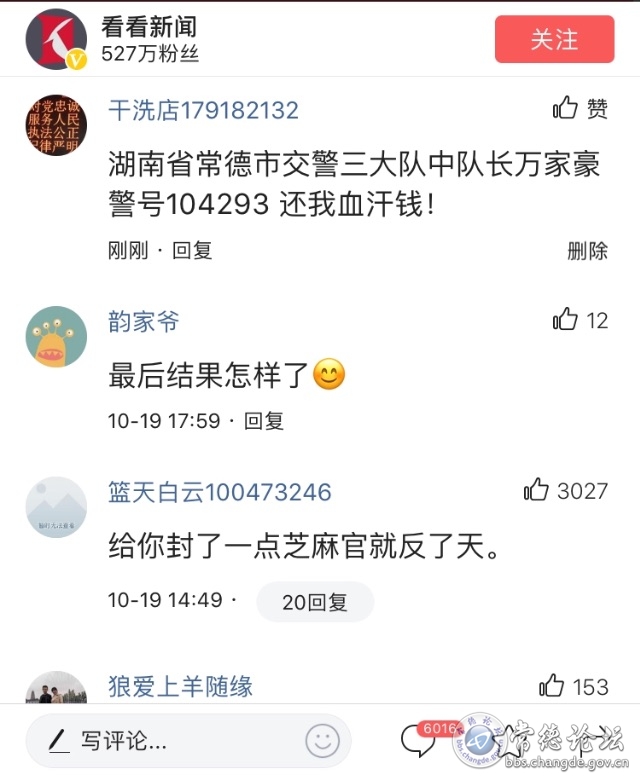This screenshot has height=779, width=640.
Task: Expand the 20回复 replies
Action: point(314,602)
